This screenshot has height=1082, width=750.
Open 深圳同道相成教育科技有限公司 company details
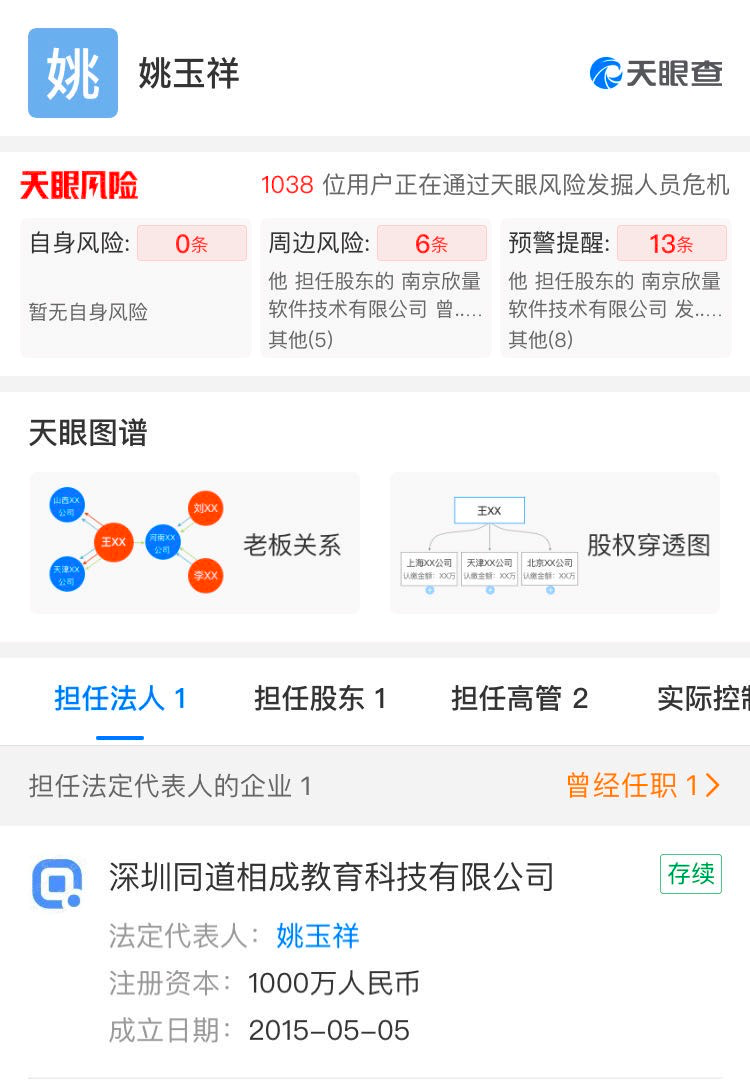[331, 877]
